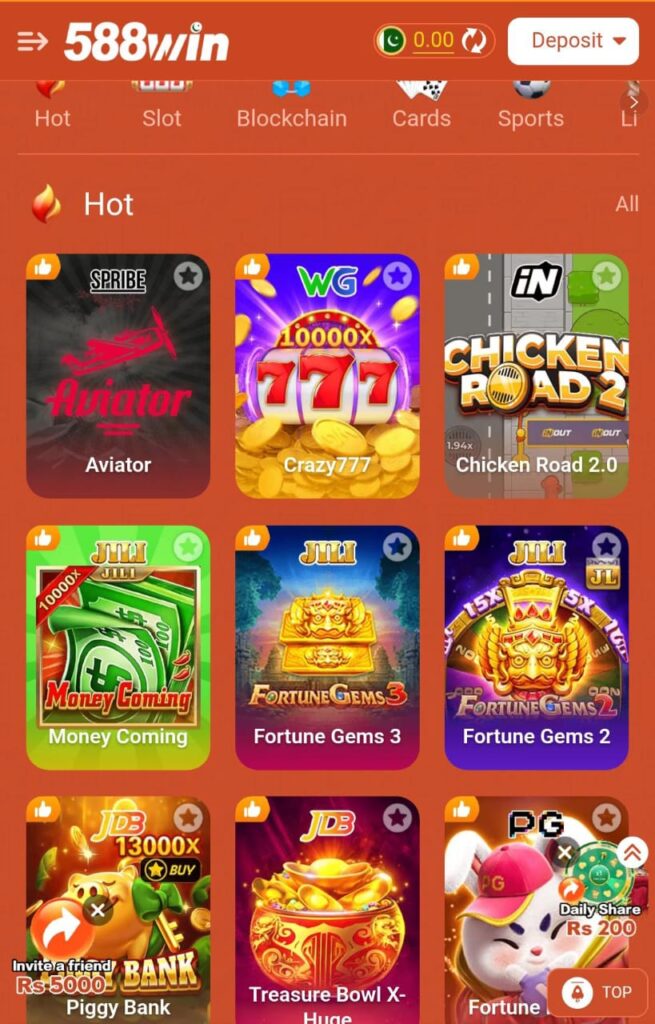Add Aviator to favorites
This screenshot has width=655, height=1024.
tap(188, 276)
